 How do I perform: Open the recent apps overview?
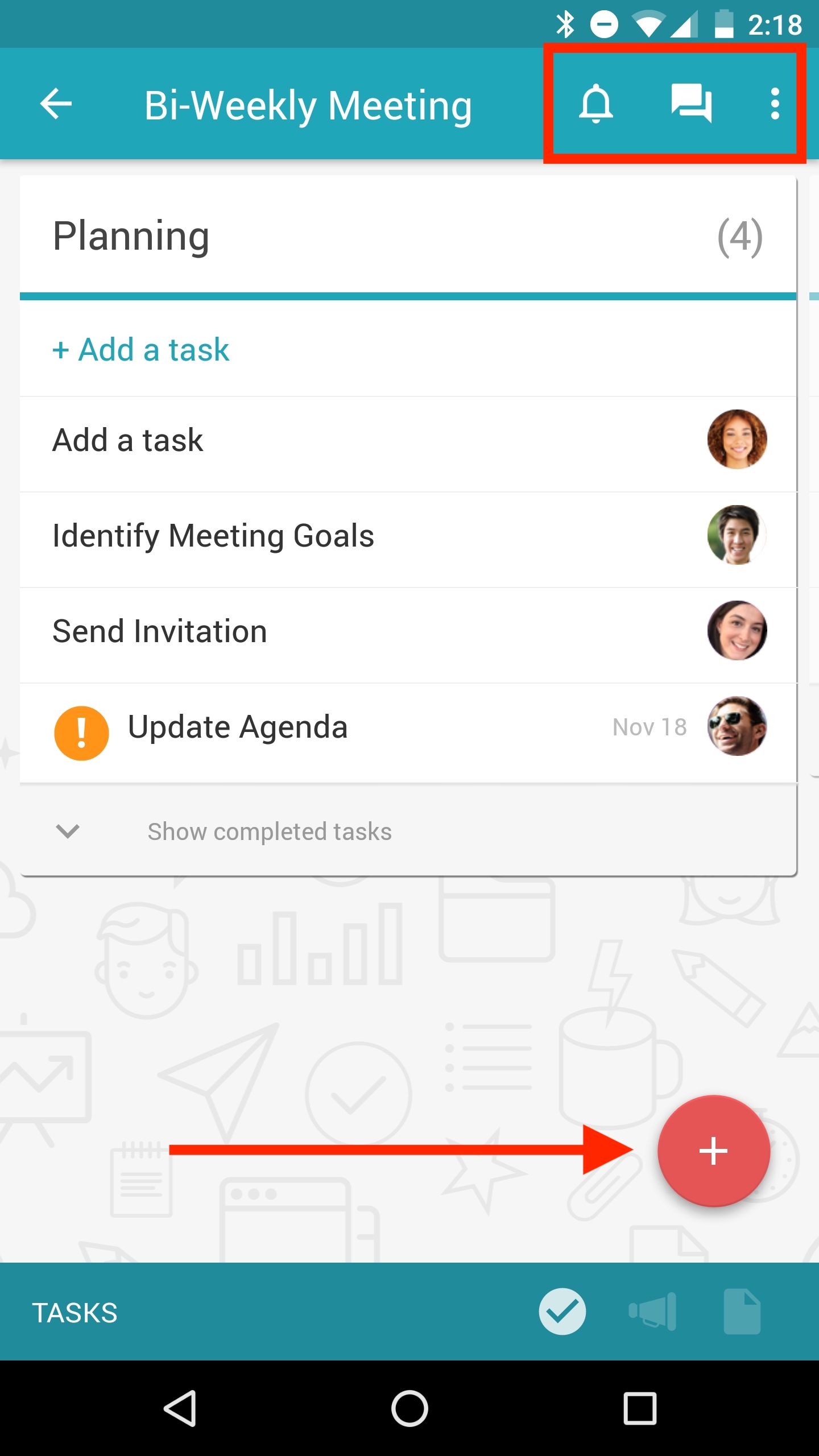640,1408
